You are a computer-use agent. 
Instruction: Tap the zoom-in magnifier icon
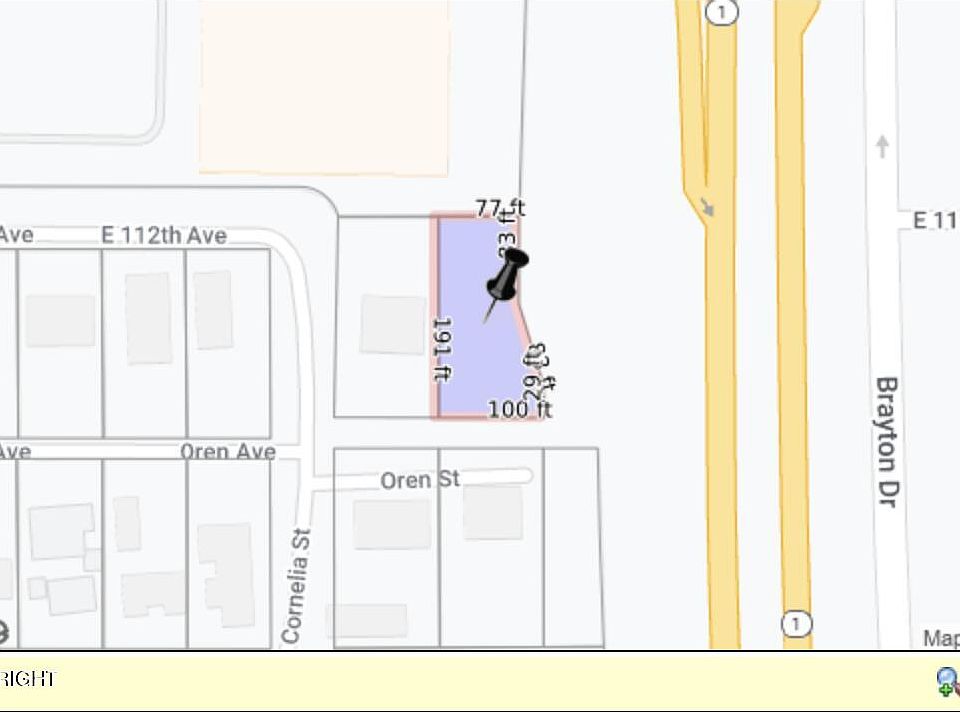[946, 681]
